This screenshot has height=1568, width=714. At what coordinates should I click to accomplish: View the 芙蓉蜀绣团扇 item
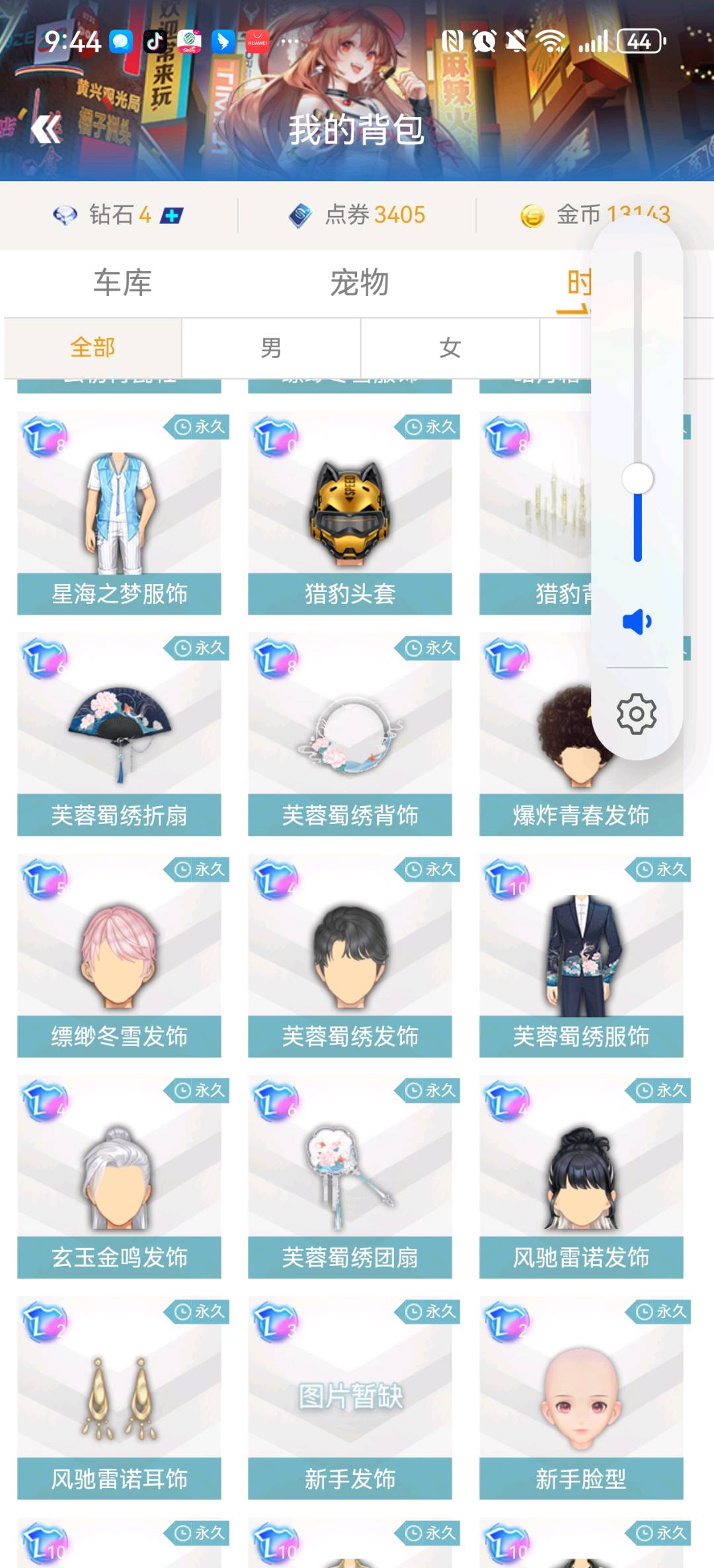pos(350,1177)
